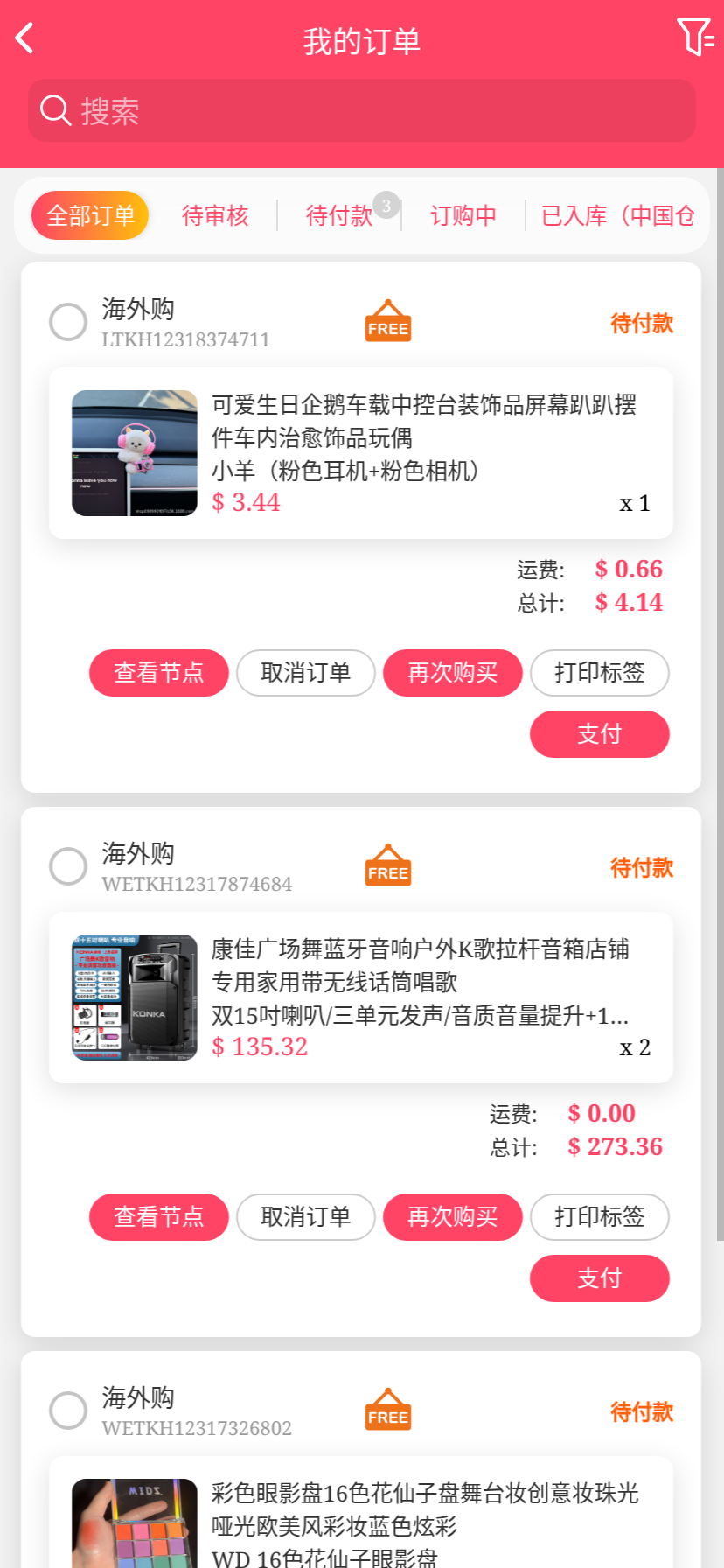Select order WETKH12317874684 checkbox
This screenshot has height=1568, width=724.
click(68, 866)
